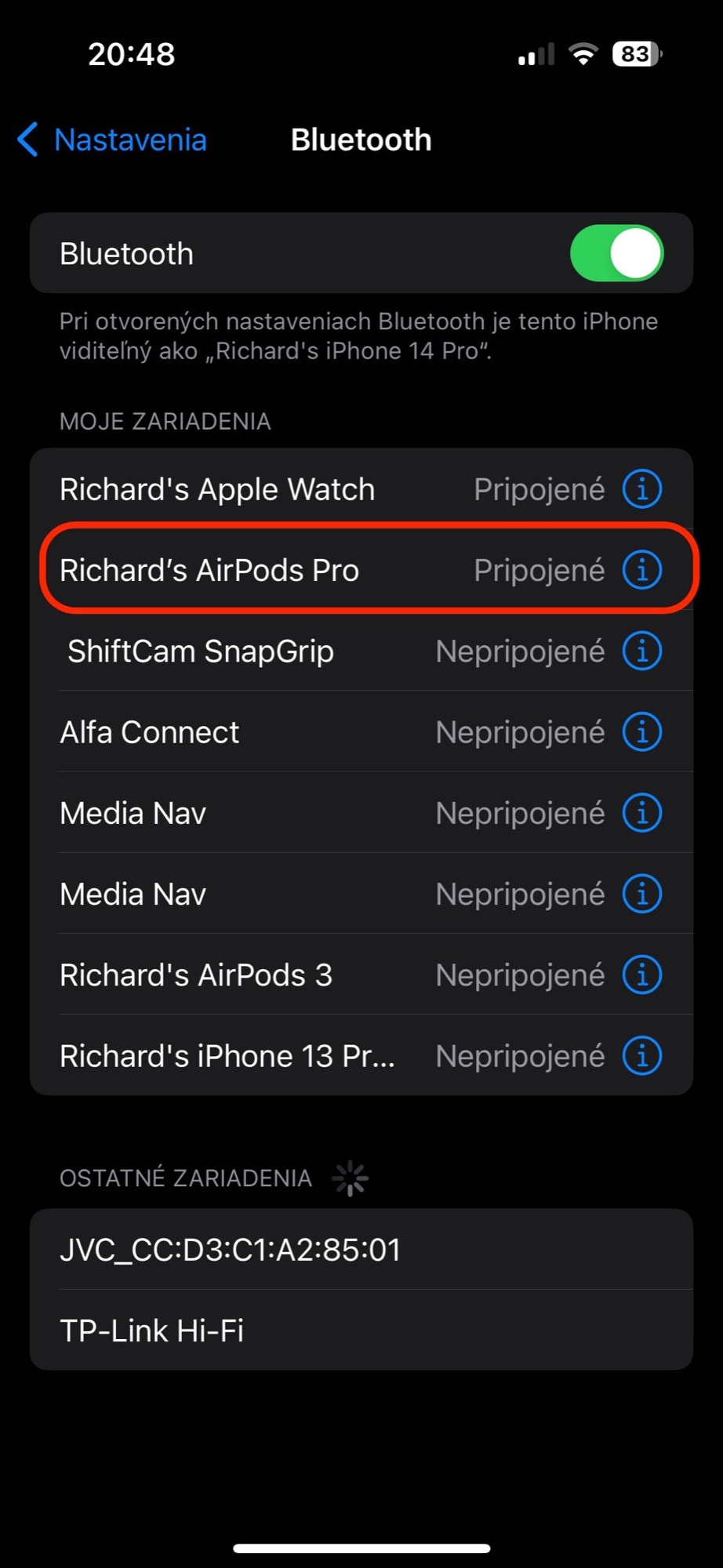Turn off the Bluetooth switch

point(616,253)
